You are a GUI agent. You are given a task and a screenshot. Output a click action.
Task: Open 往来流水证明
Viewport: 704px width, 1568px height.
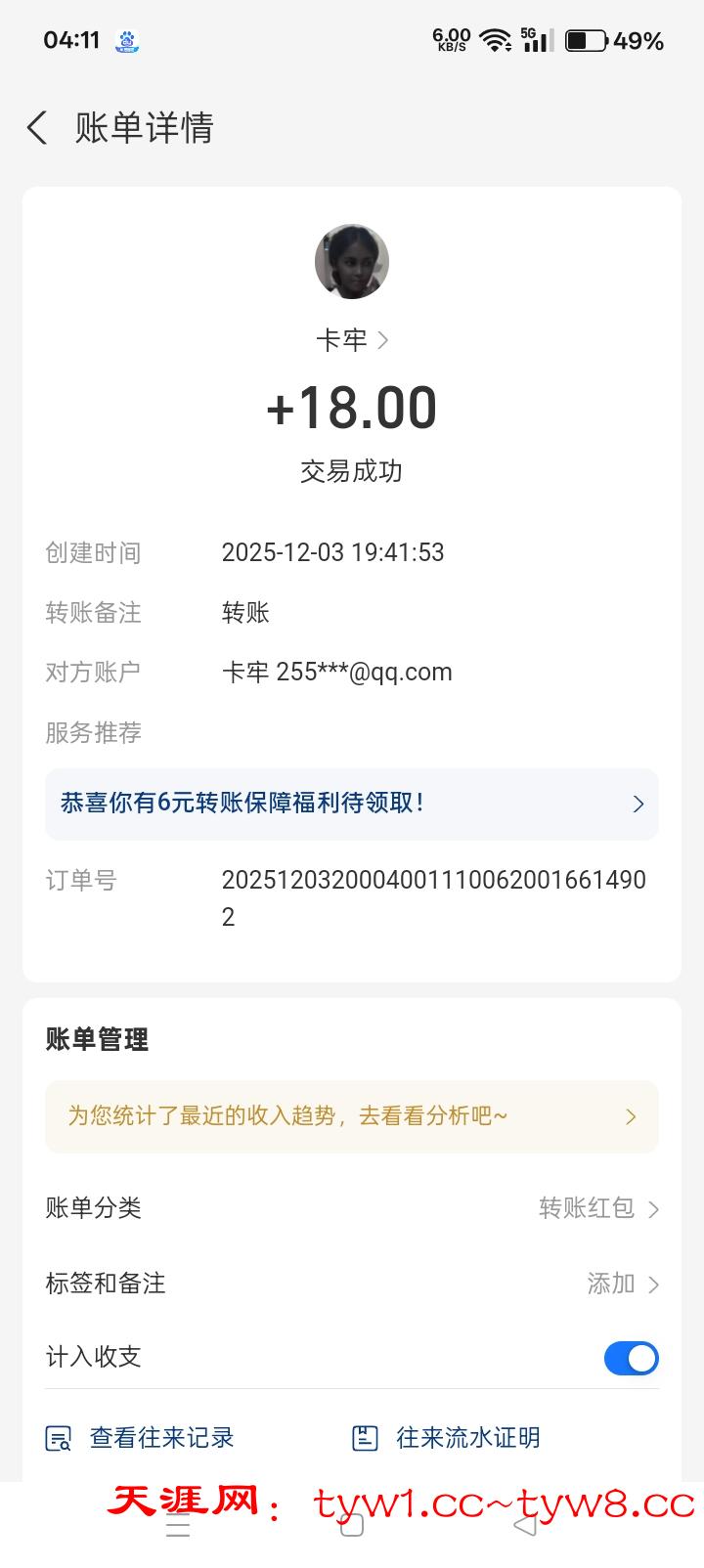446,1438
